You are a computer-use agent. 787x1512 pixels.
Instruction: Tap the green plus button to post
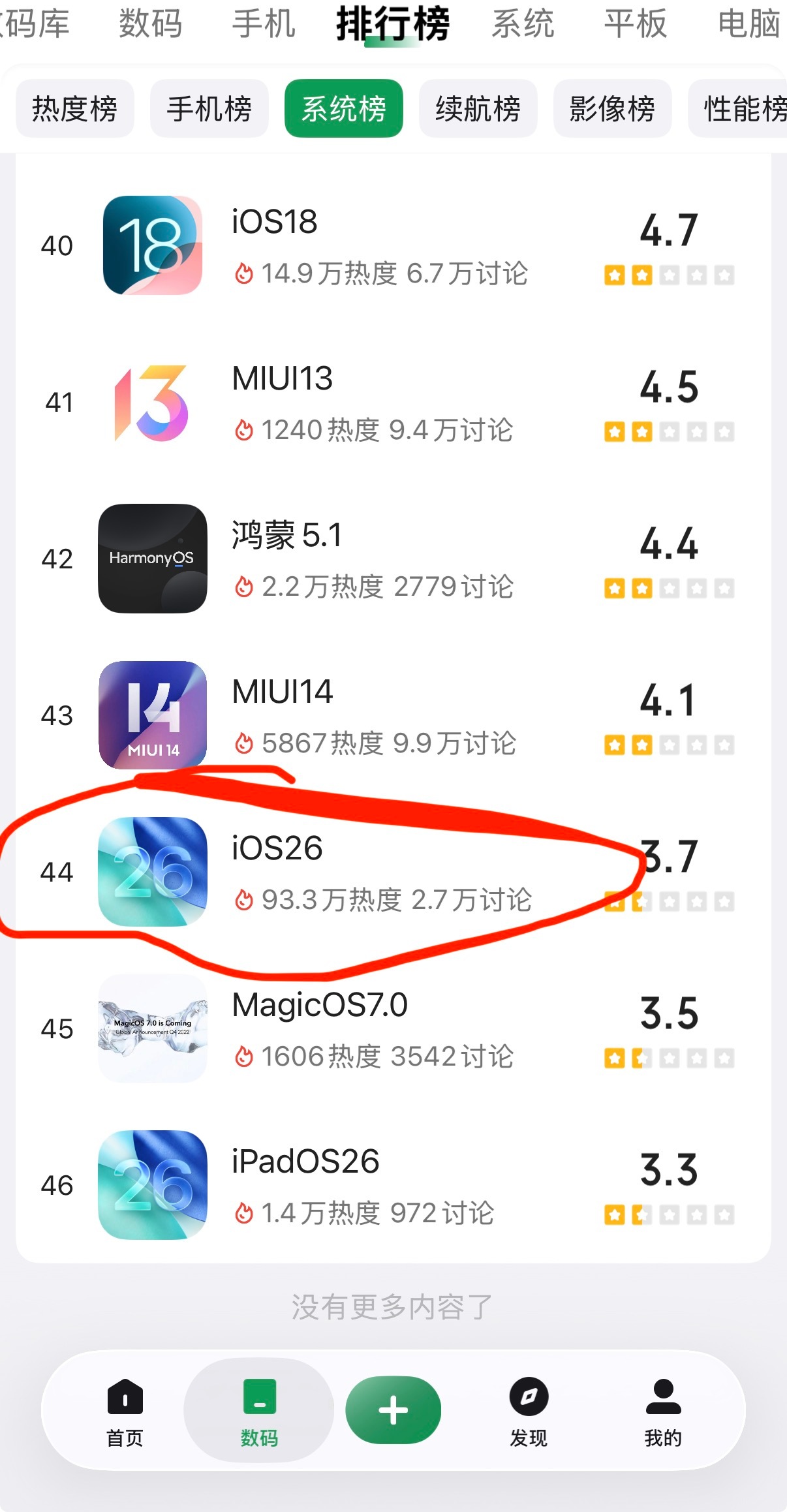point(393,1410)
